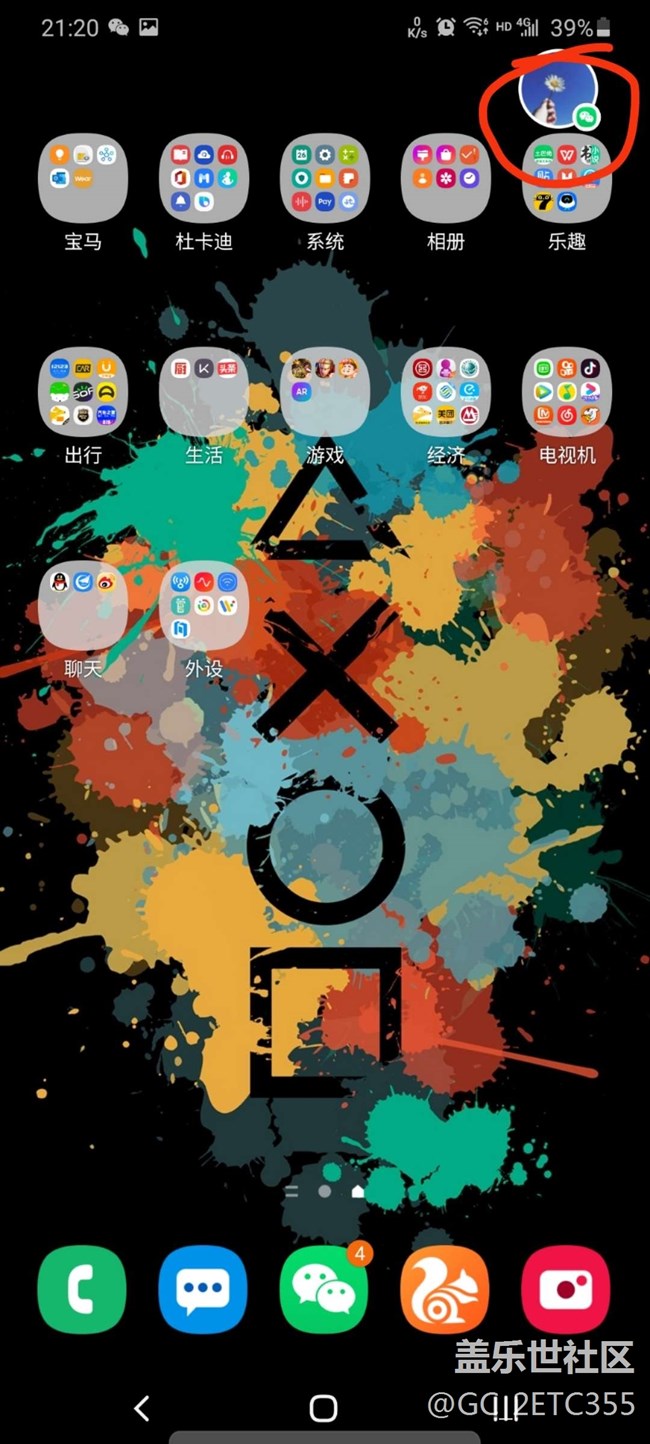
Task: Open the 生活 folder
Action: pyautogui.click(x=204, y=392)
